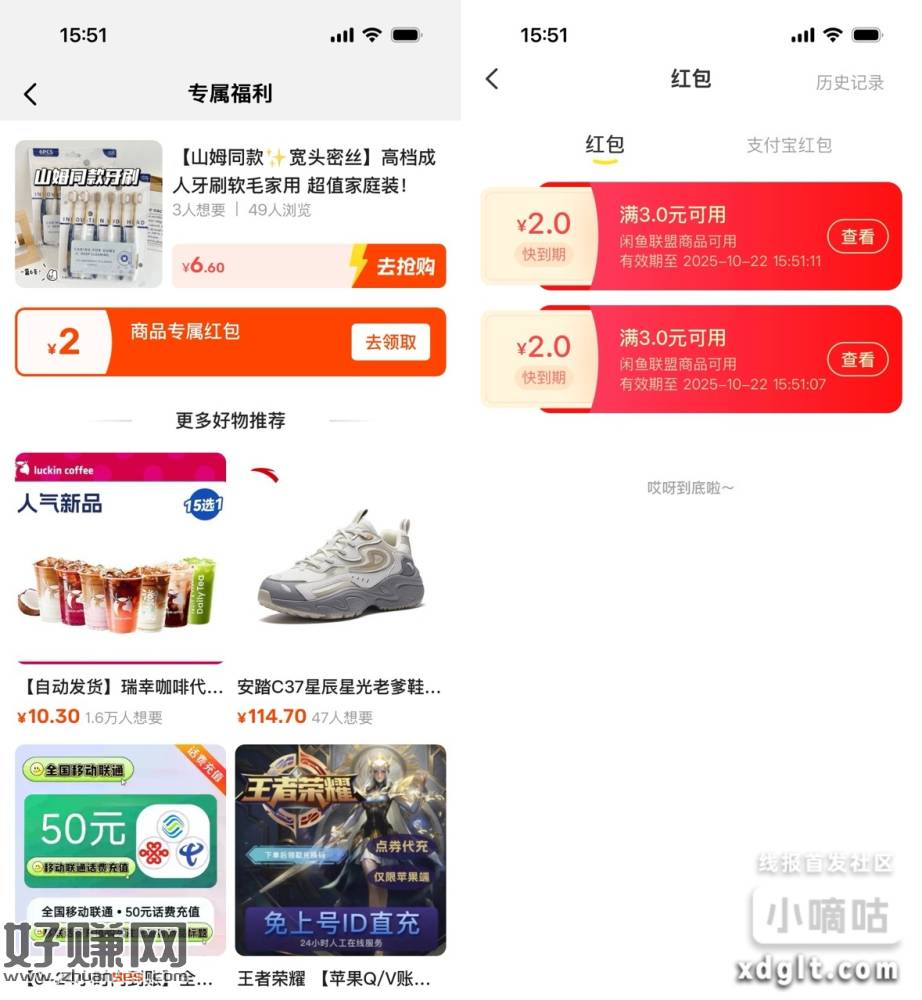Tap 查看 on the coupon expiring 15:51:07

point(857,360)
